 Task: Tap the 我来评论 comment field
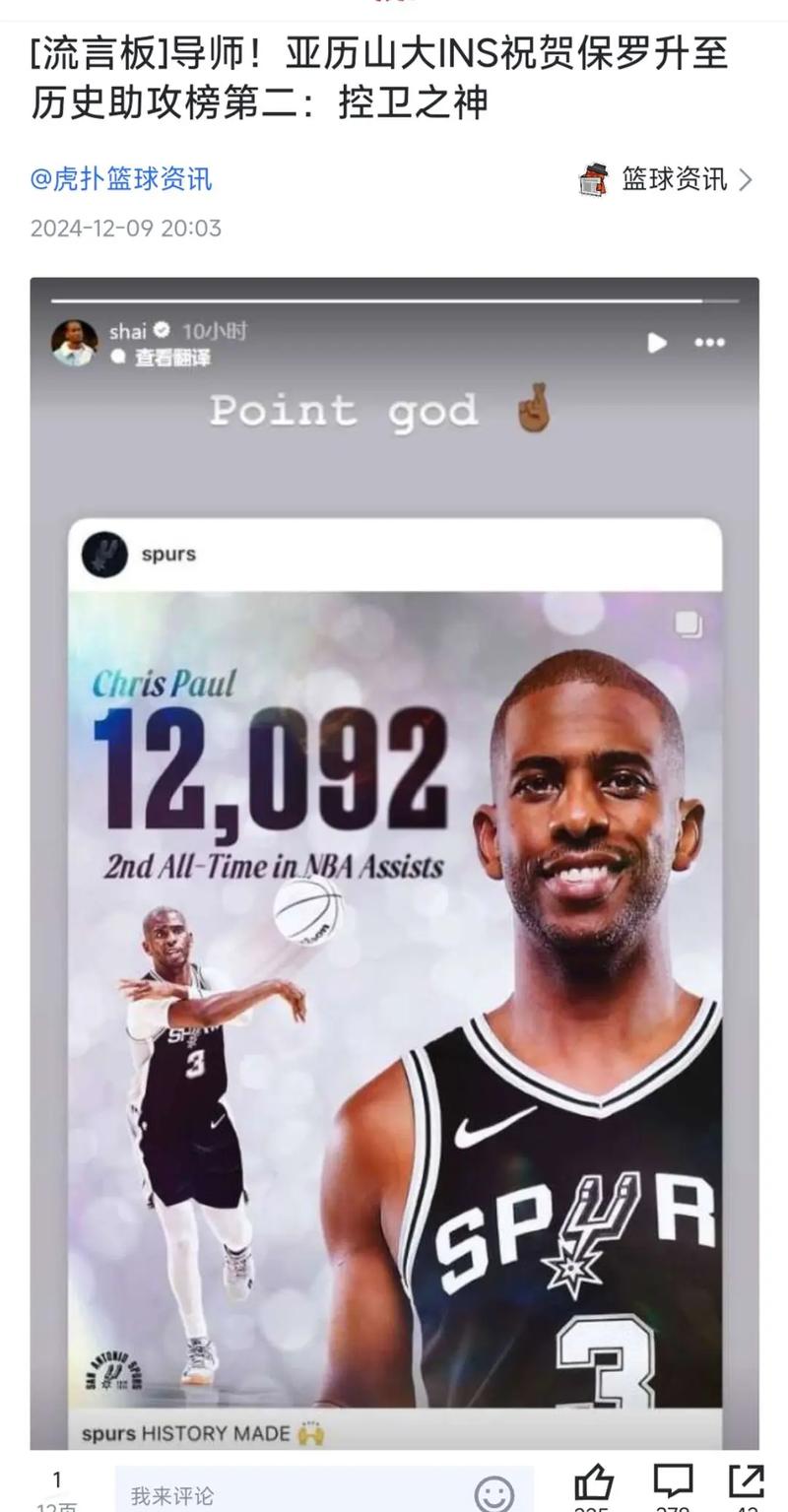coord(295,1495)
